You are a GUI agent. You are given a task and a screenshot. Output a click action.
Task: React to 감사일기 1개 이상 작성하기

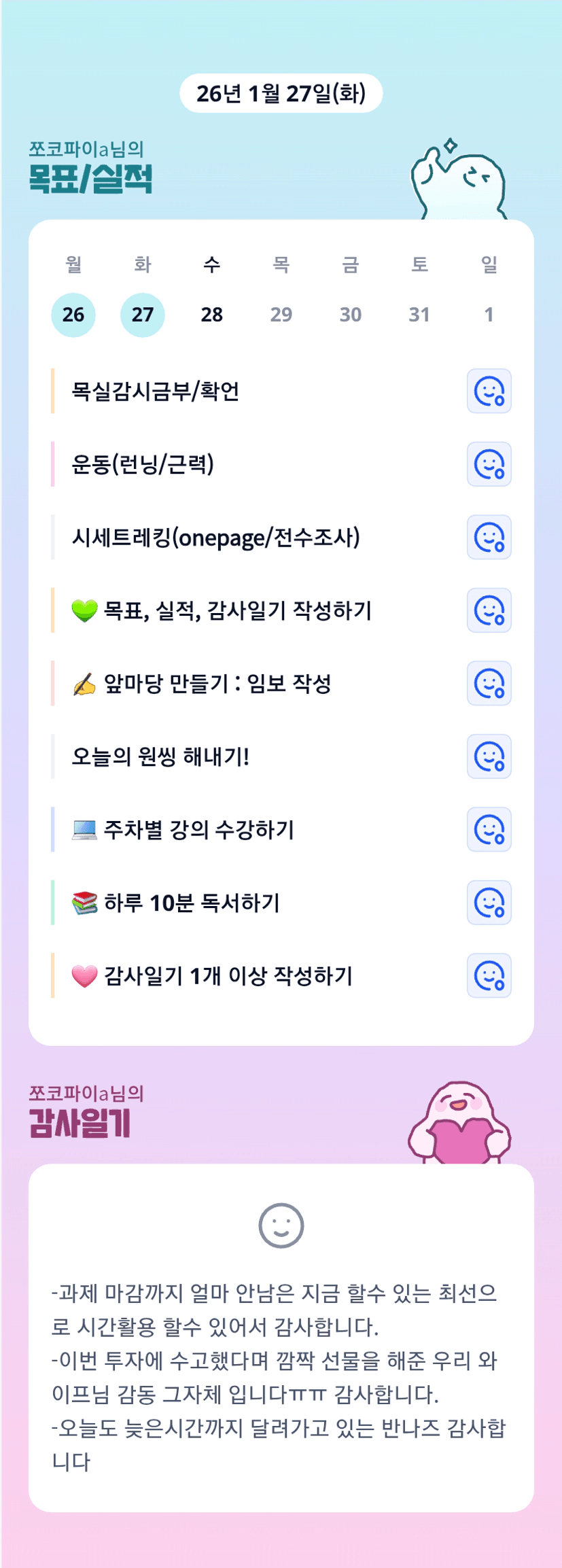(489, 976)
